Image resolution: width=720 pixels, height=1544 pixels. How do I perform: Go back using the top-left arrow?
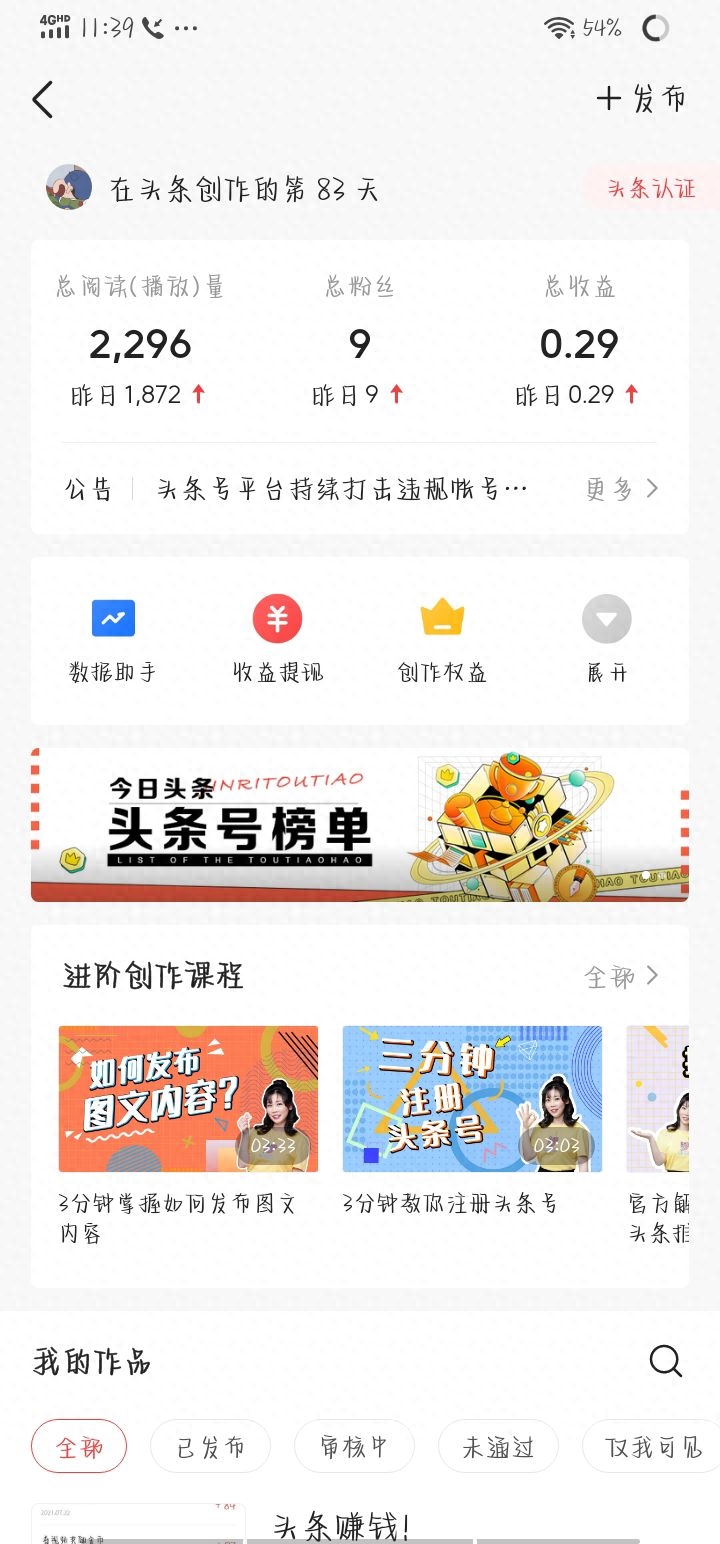click(42, 100)
